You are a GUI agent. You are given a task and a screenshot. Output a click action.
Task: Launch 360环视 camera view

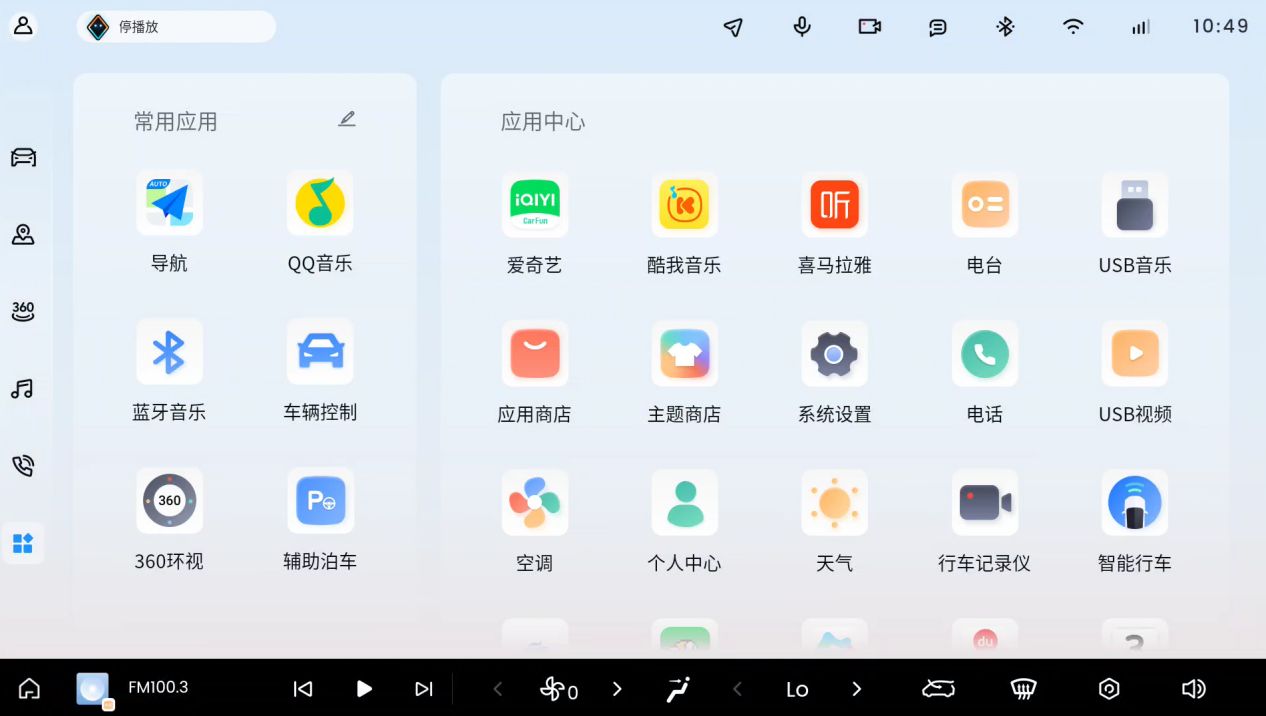(x=169, y=501)
